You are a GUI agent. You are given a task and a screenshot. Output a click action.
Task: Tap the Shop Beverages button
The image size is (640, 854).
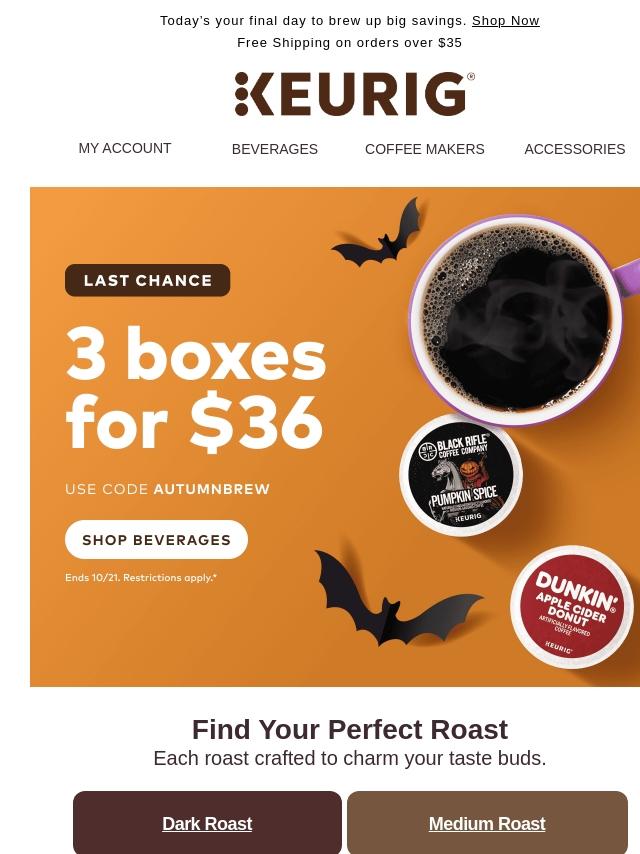pos(157,540)
